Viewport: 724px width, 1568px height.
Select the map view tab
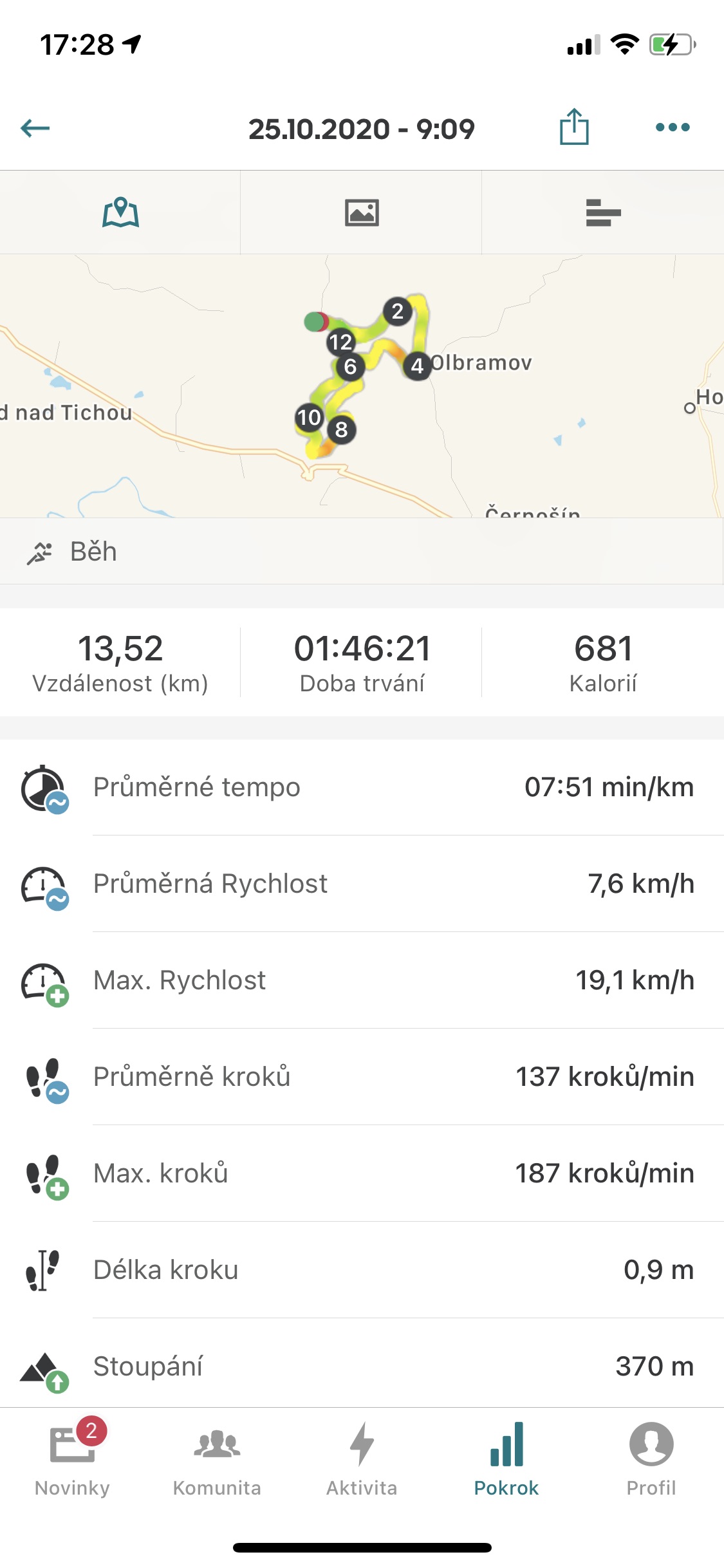[120, 212]
